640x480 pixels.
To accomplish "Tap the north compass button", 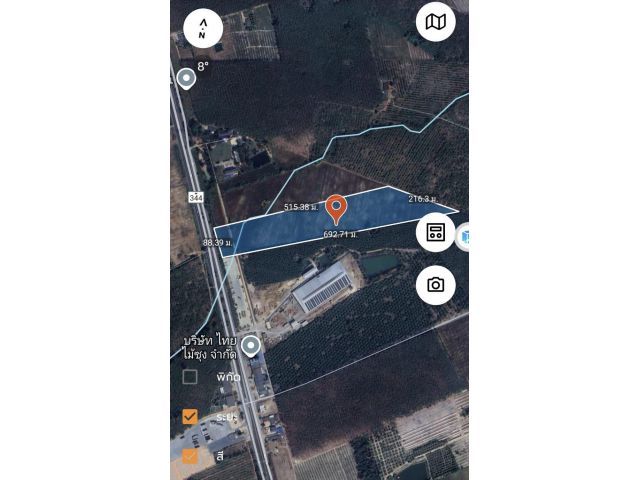I will coord(203,28).
